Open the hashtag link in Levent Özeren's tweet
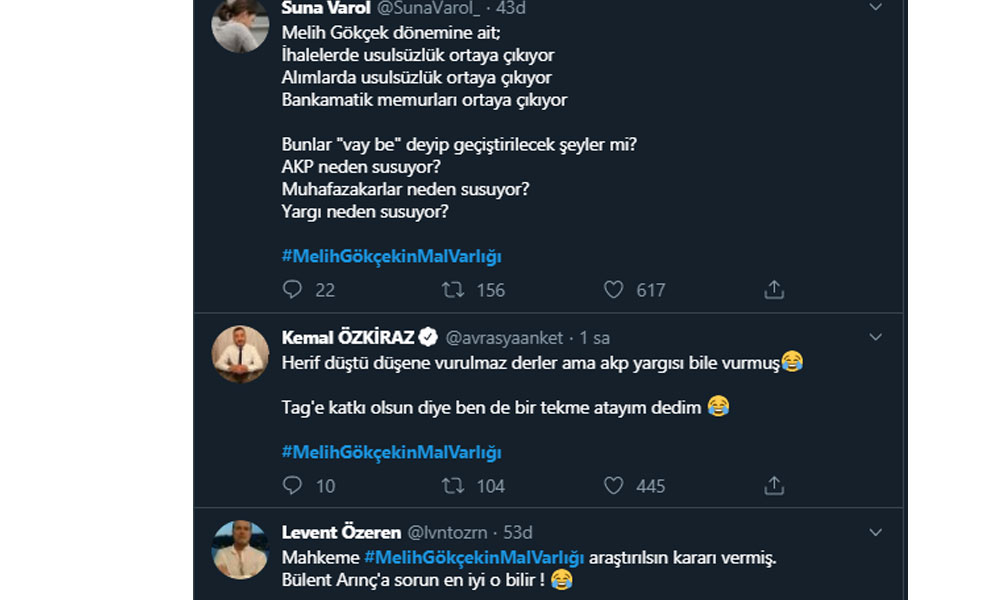The image size is (1000, 600). click(474, 557)
